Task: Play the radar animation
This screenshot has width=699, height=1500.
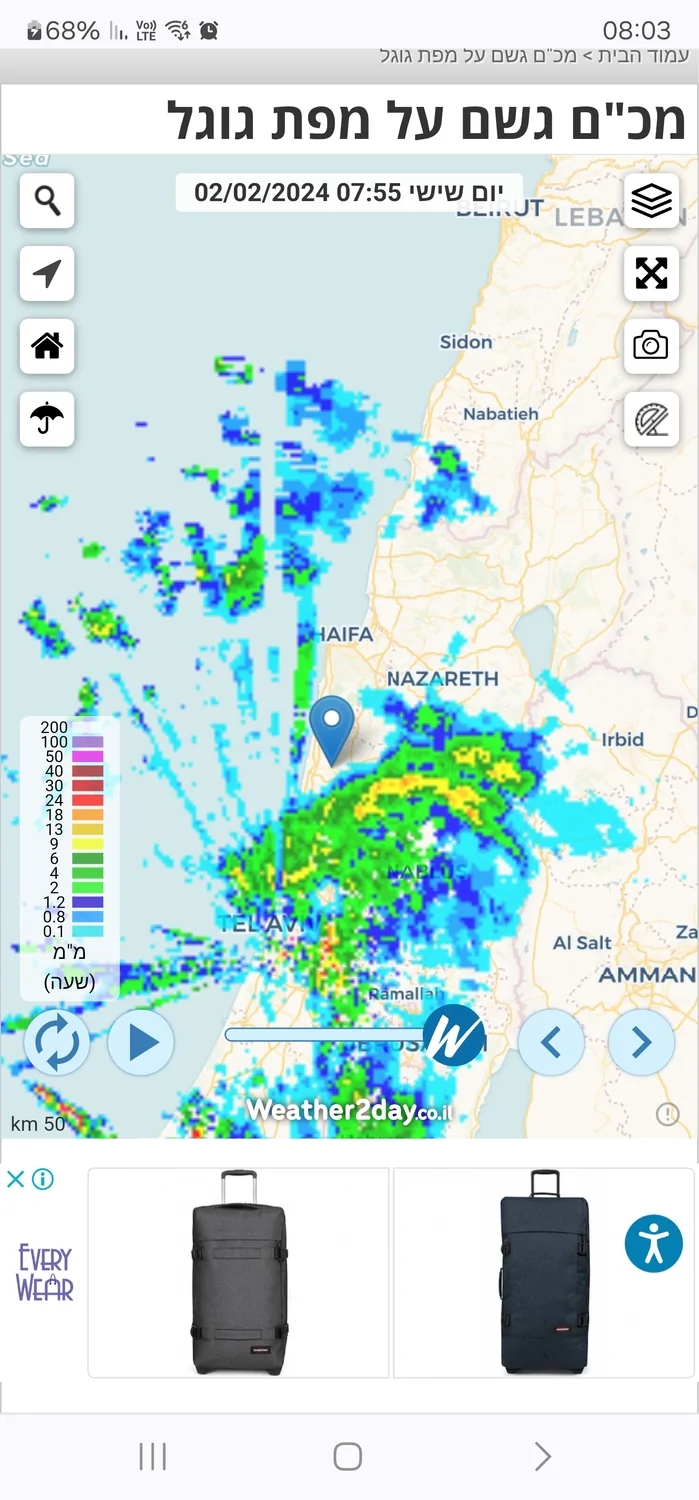Action: coord(141,1042)
